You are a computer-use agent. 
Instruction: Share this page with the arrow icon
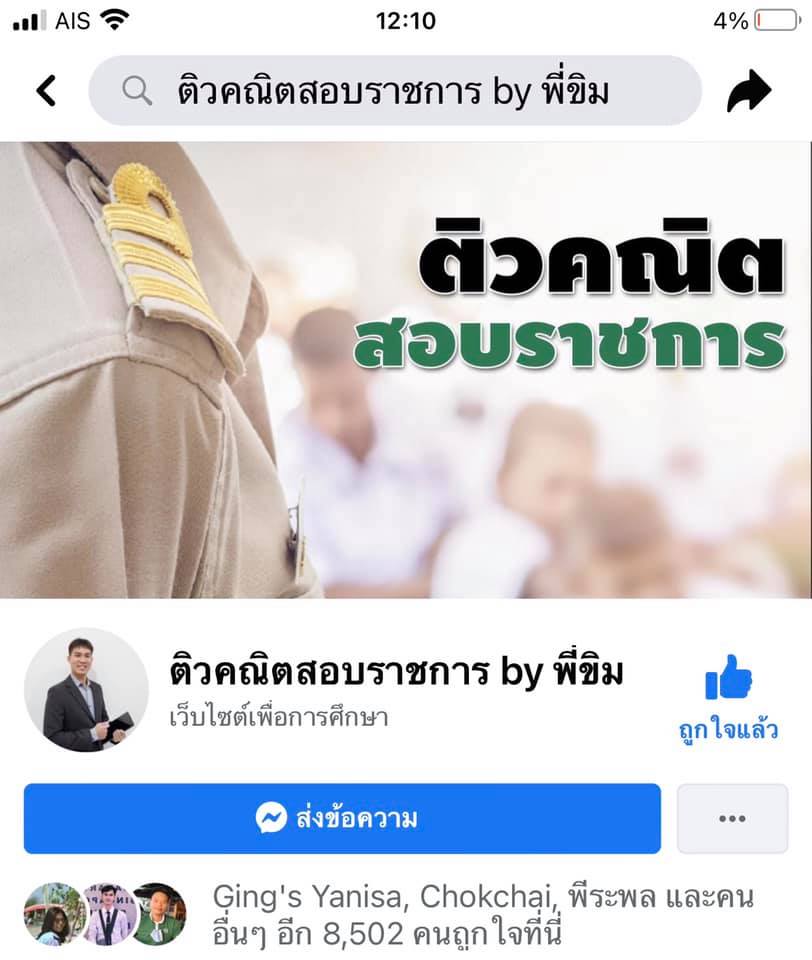coord(749,92)
